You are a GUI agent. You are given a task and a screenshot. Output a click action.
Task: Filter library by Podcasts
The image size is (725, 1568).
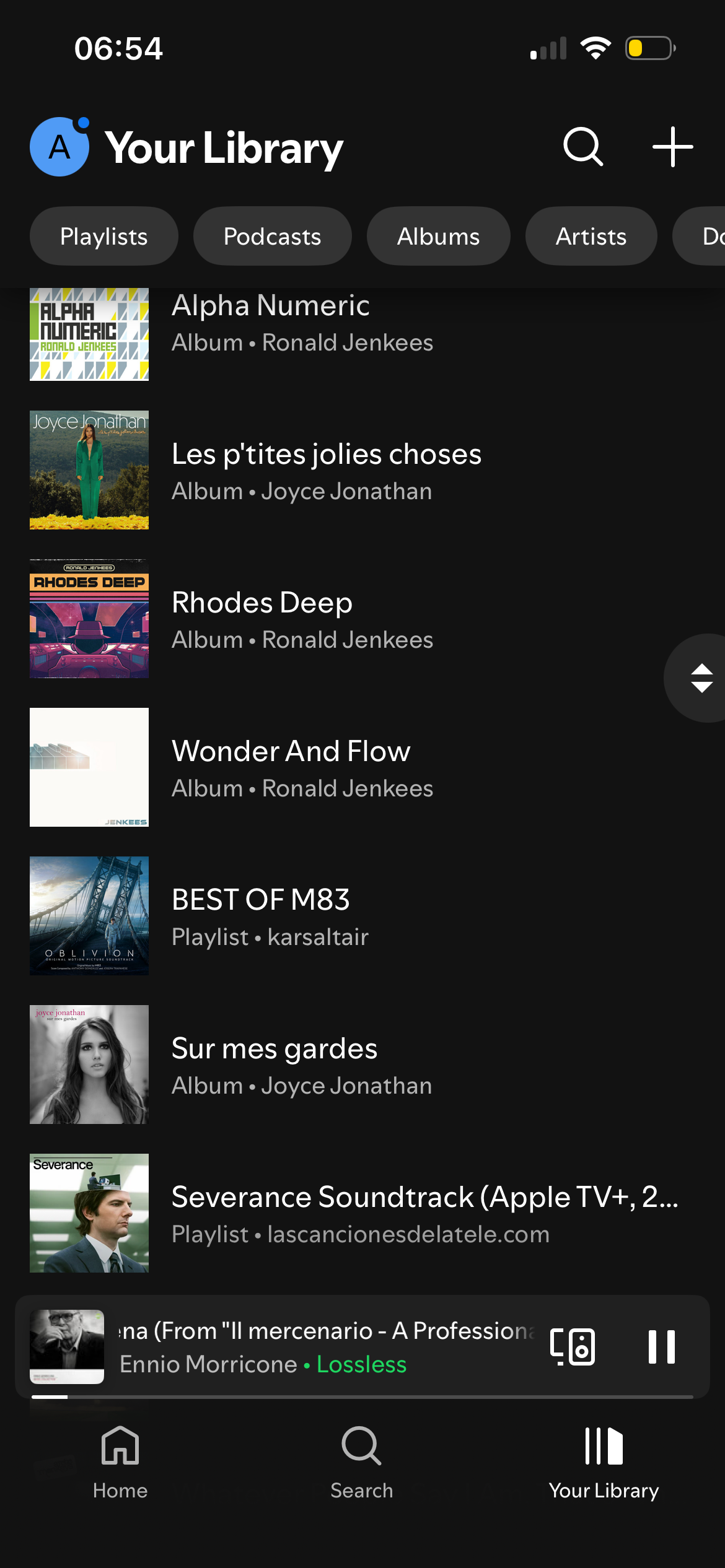[272, 237]
